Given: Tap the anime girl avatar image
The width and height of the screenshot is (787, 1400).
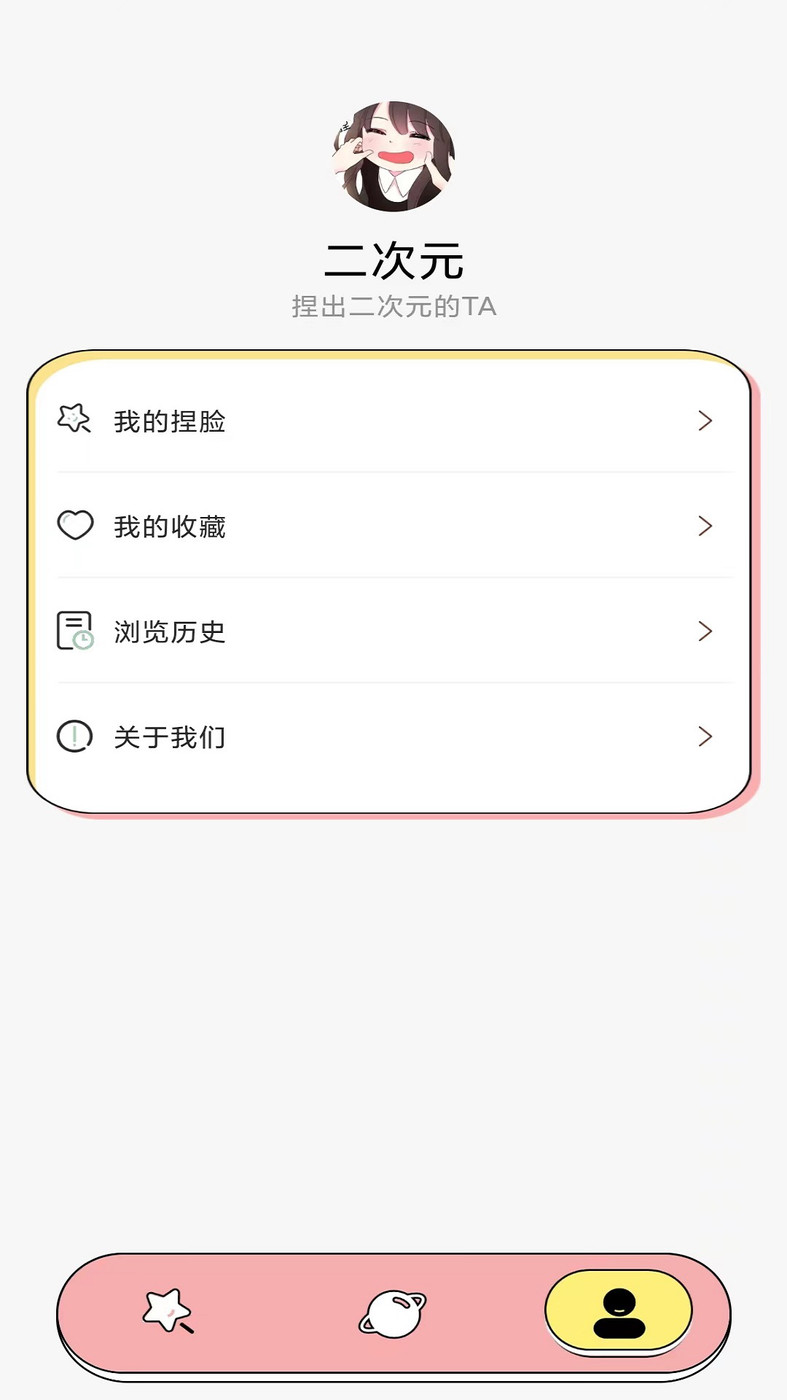Looking at the screenshot, I should (393, 155).
